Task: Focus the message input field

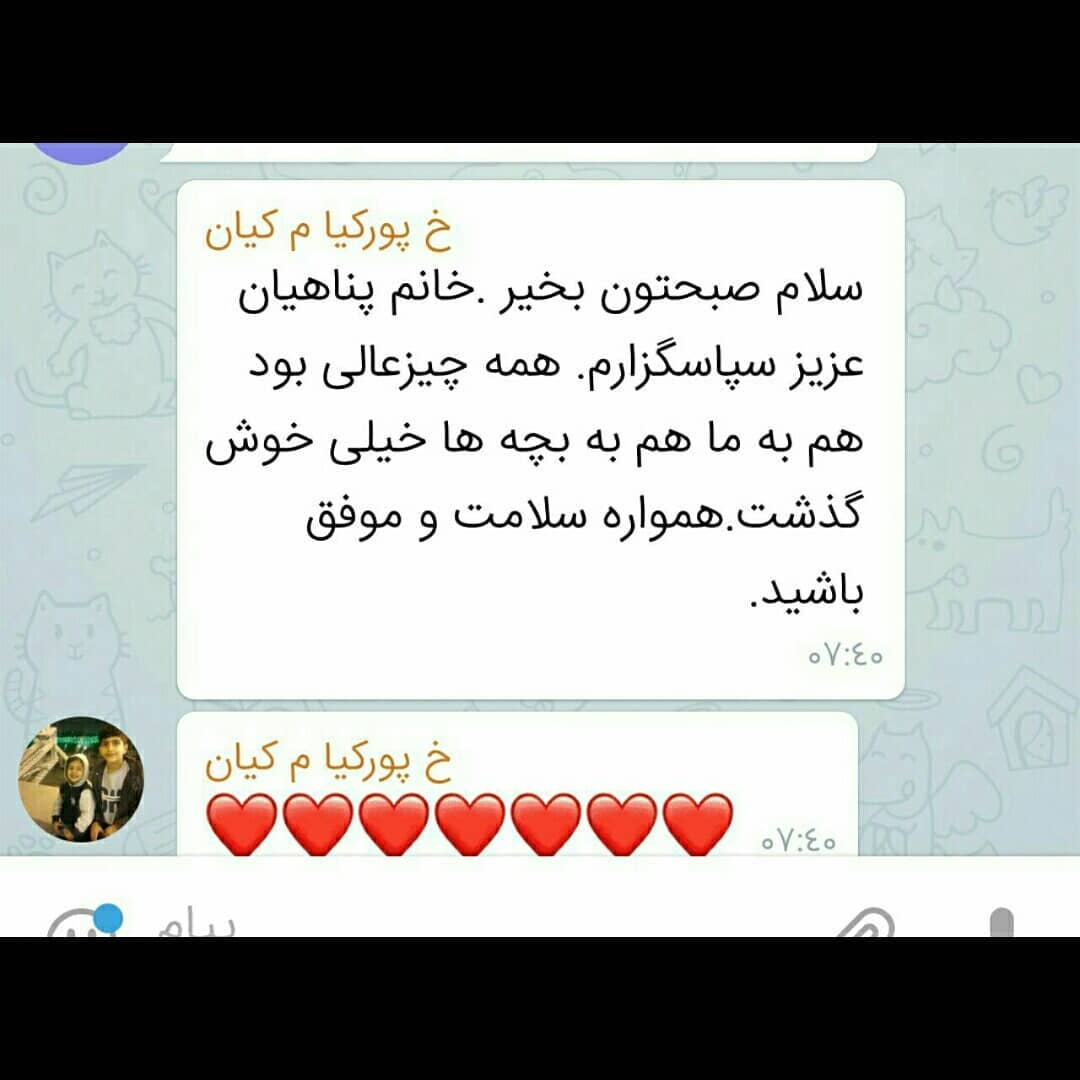Action: click(450, 922)
